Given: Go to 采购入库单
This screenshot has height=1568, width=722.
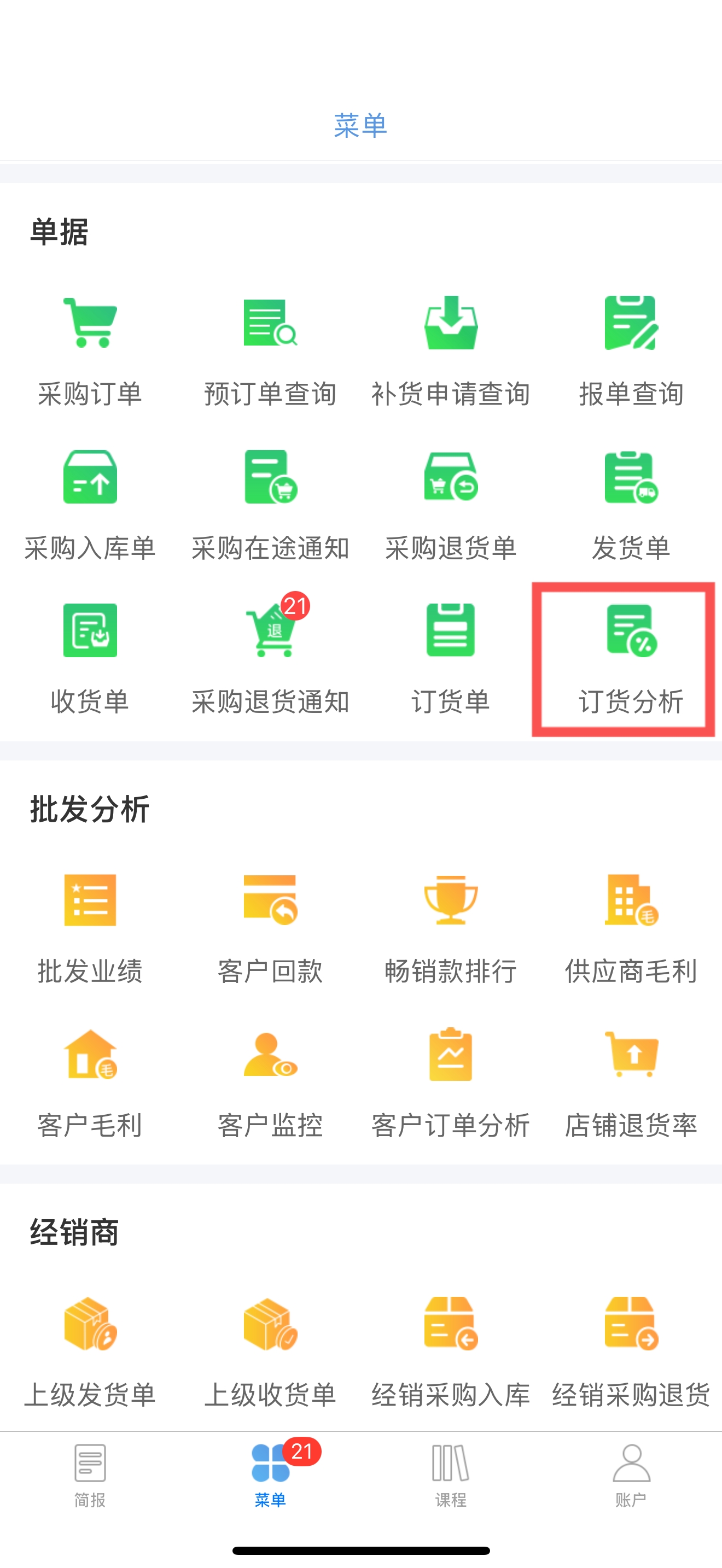Looking at the screenshot, I should pyautogui.click(x=90, y=506).
